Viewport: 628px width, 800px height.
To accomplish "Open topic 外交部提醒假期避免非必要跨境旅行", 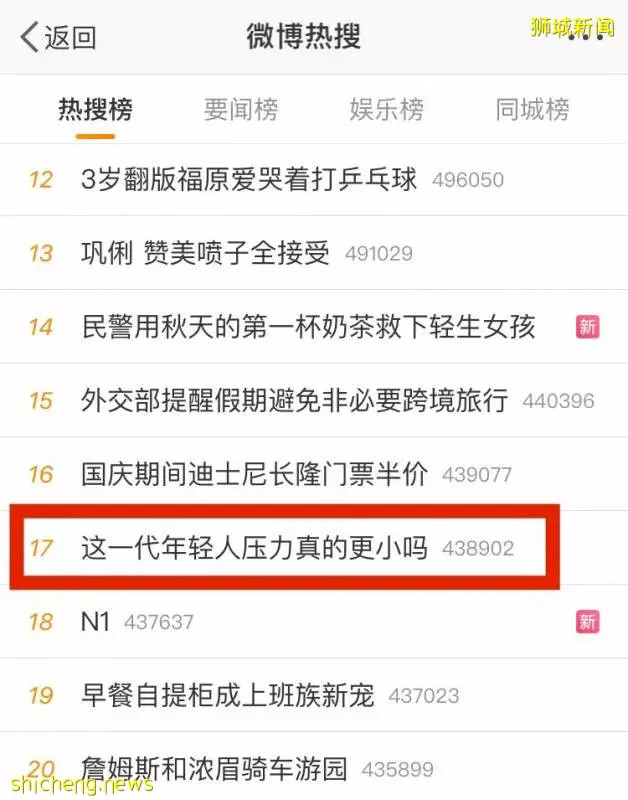I will point(295,400).
